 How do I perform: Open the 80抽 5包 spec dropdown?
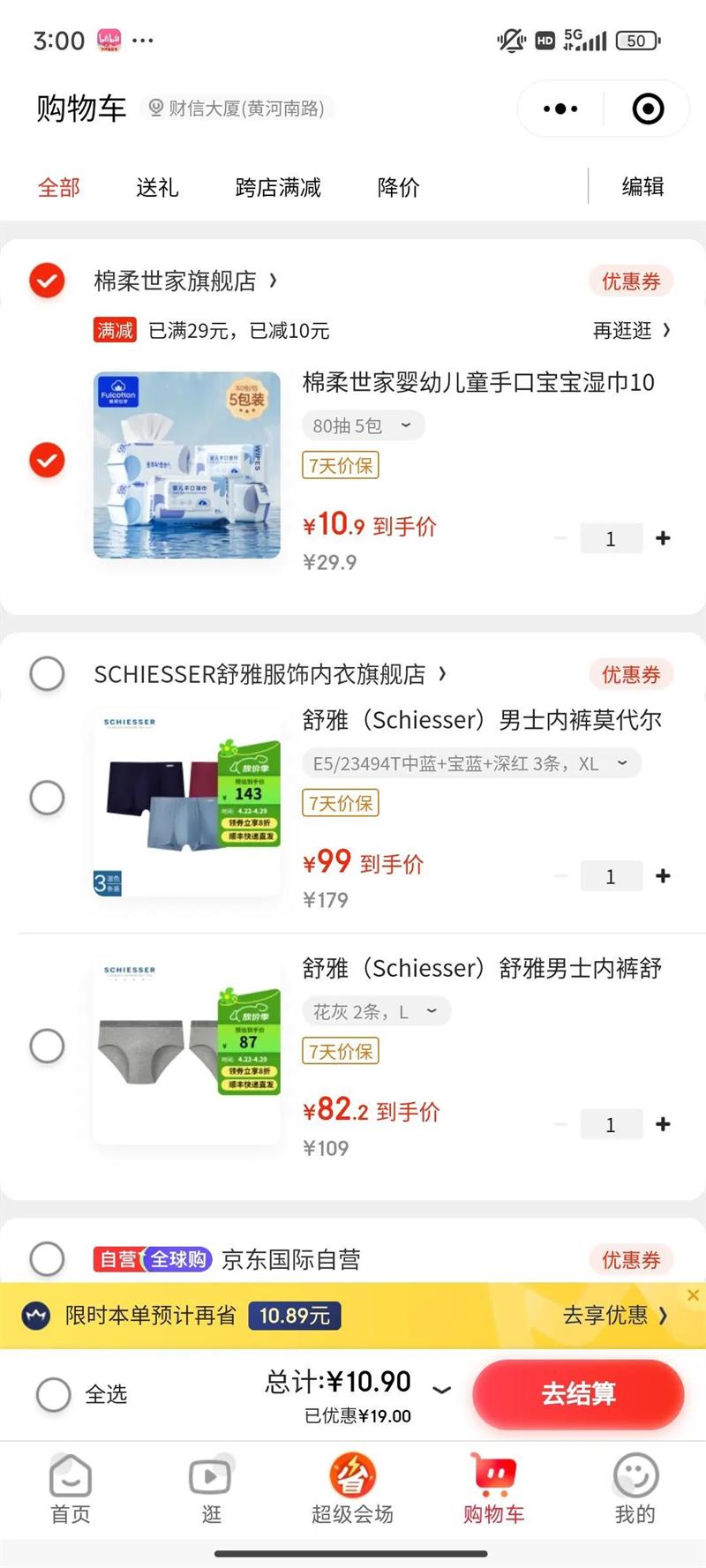tap(363, 425)
